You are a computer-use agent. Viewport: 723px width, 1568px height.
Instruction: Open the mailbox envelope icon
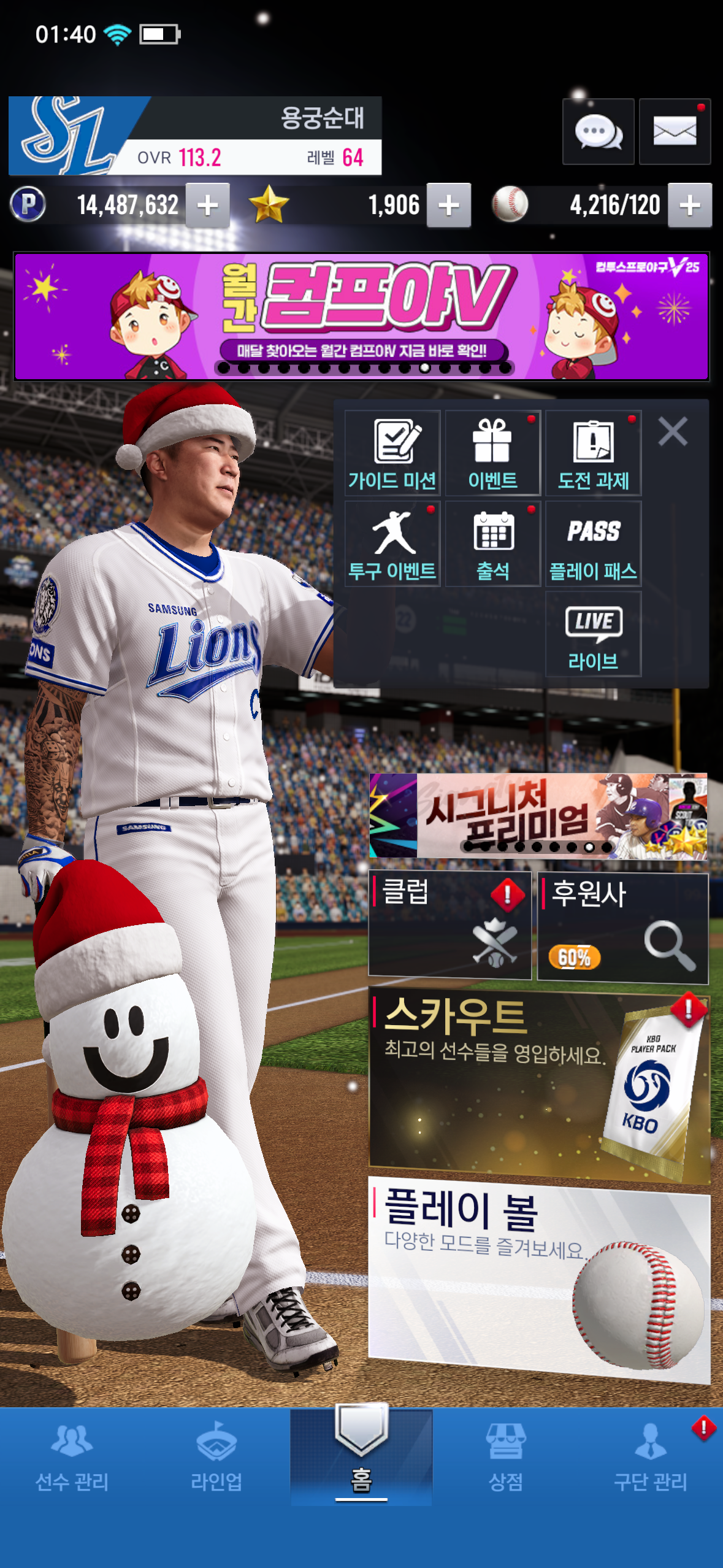pos(675,131)
